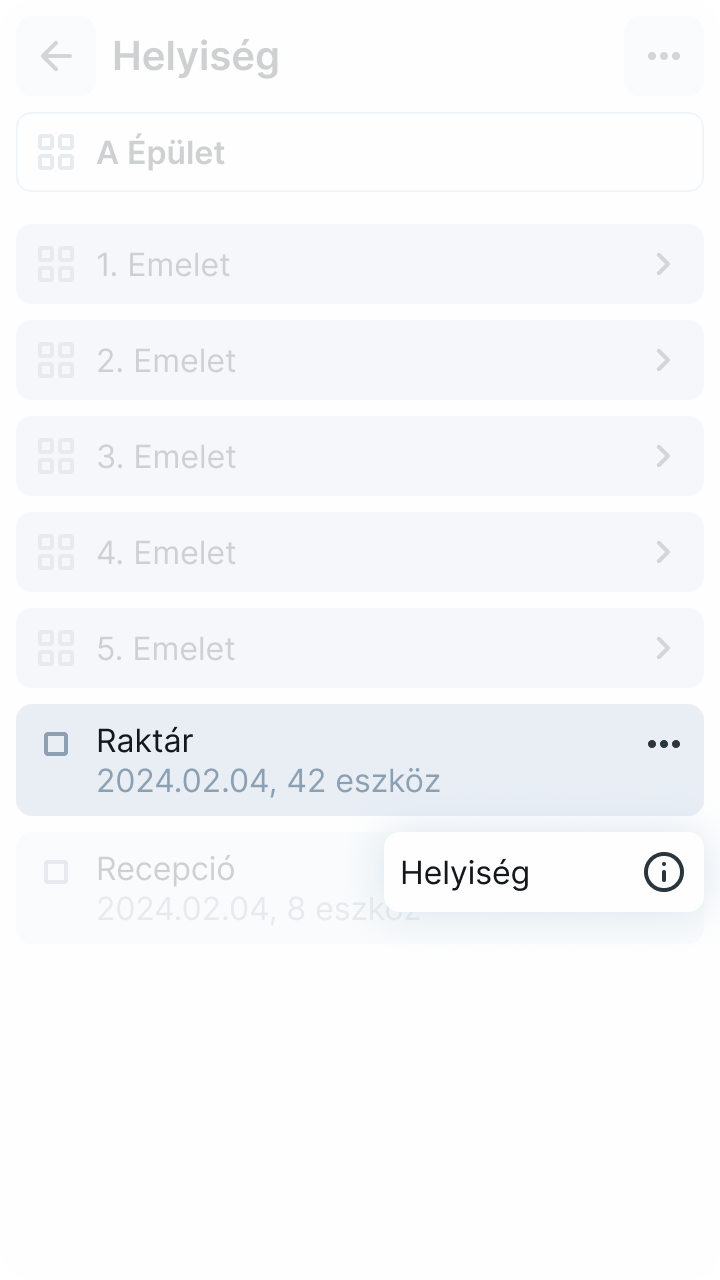The image size is (720, 1280).
Task: Tick the Recepció checkbox
Action: point(56,872)
